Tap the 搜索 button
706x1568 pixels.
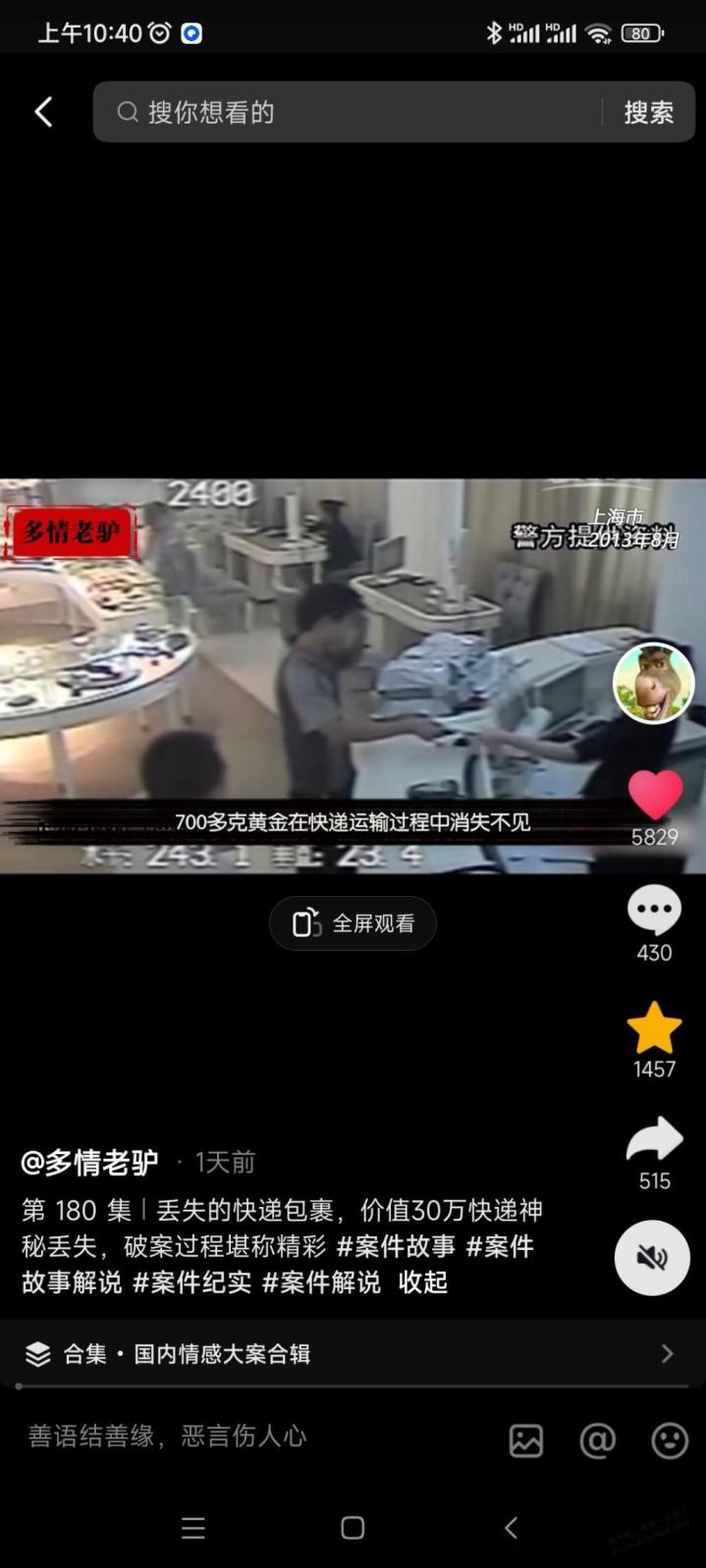point(648,112)
